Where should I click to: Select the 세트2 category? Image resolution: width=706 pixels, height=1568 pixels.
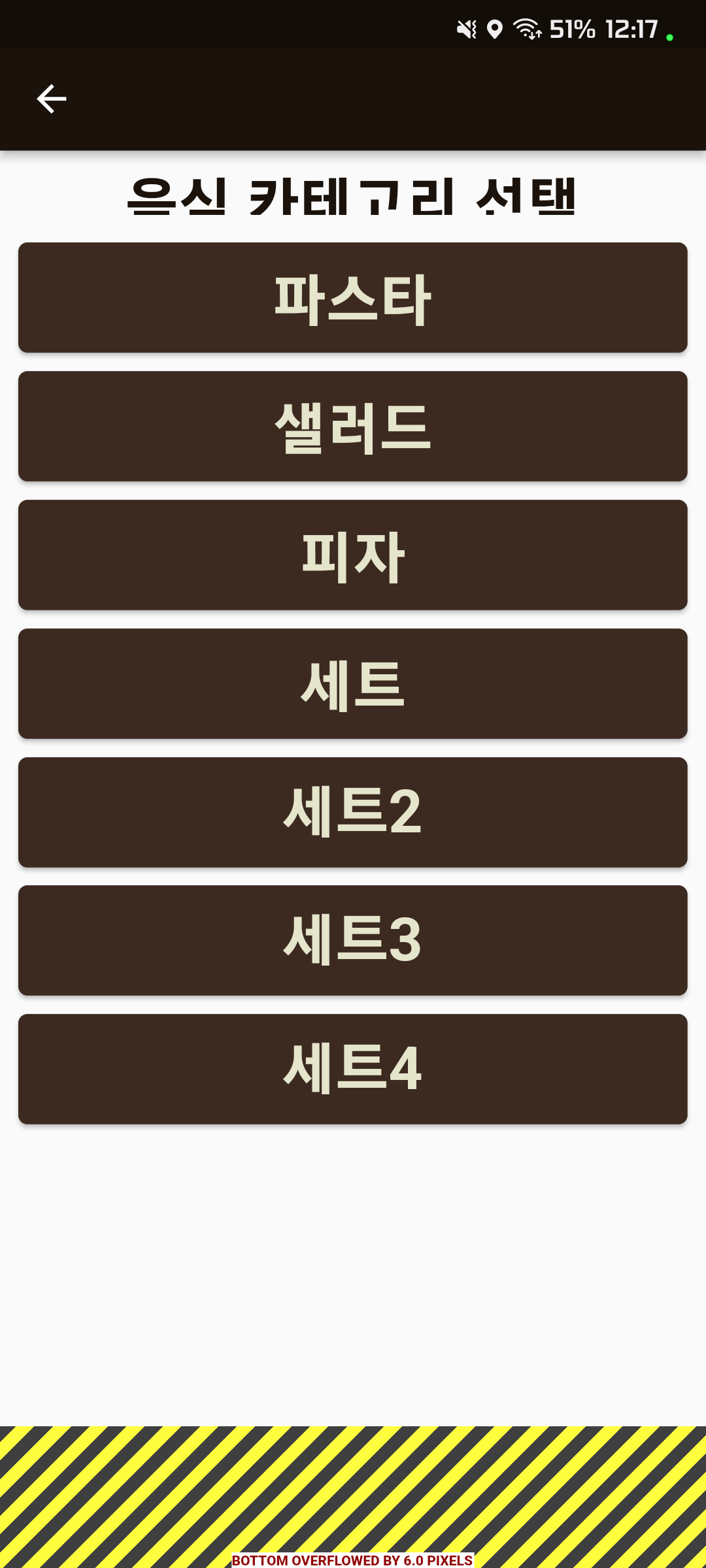coord(352,812)
